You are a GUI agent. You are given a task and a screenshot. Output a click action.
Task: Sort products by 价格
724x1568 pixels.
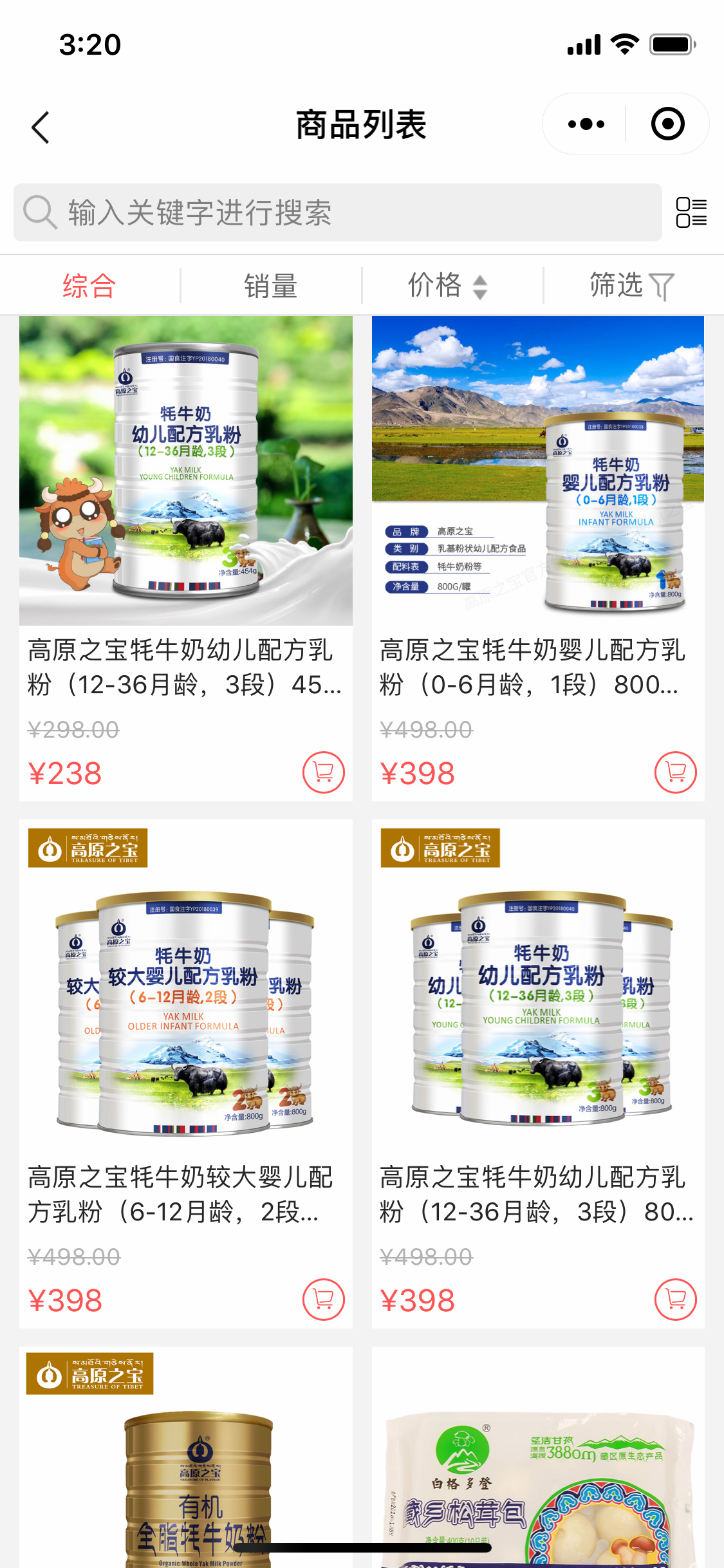[449, 285]
